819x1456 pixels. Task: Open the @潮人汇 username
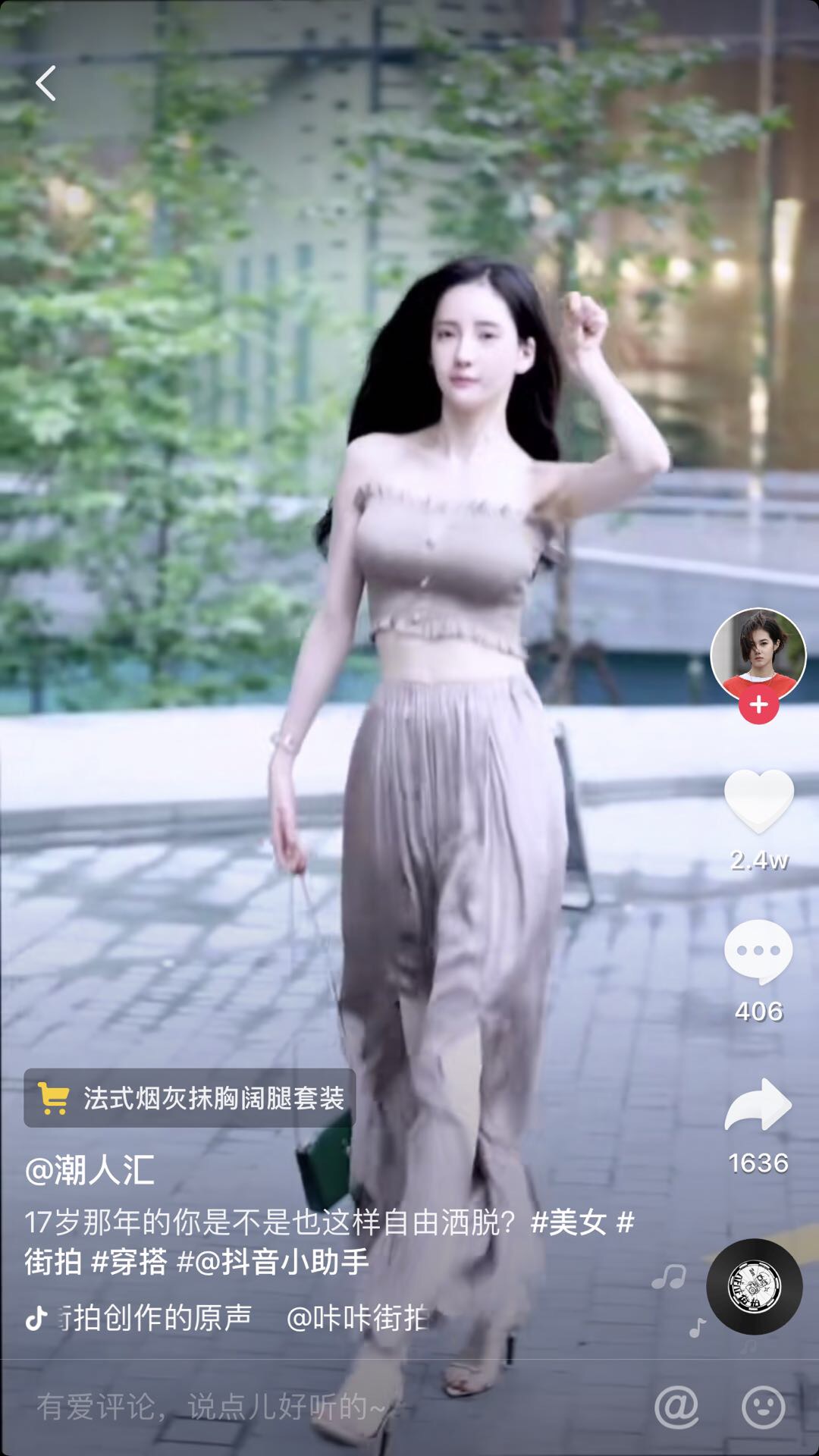pos(89,1170)
